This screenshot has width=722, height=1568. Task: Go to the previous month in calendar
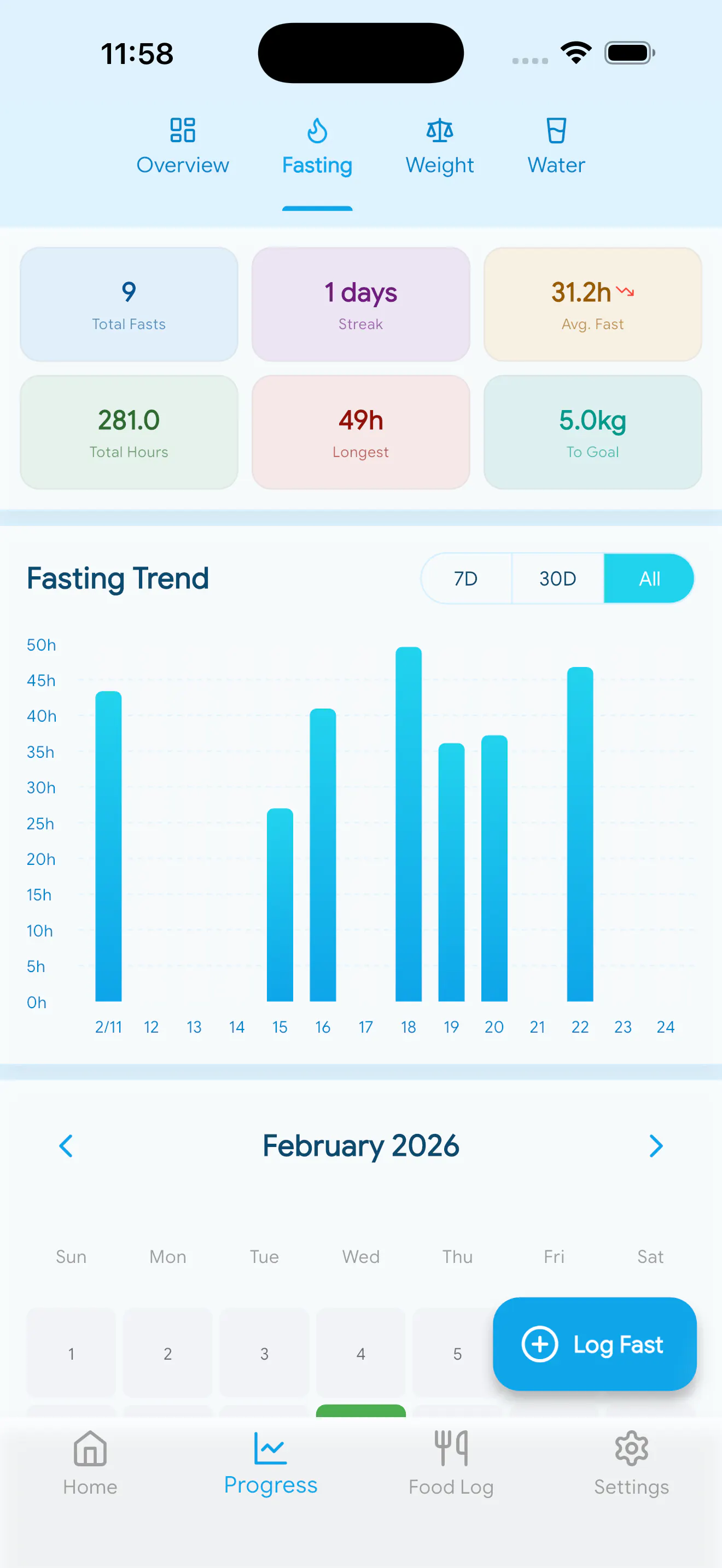coord(66,1145)
